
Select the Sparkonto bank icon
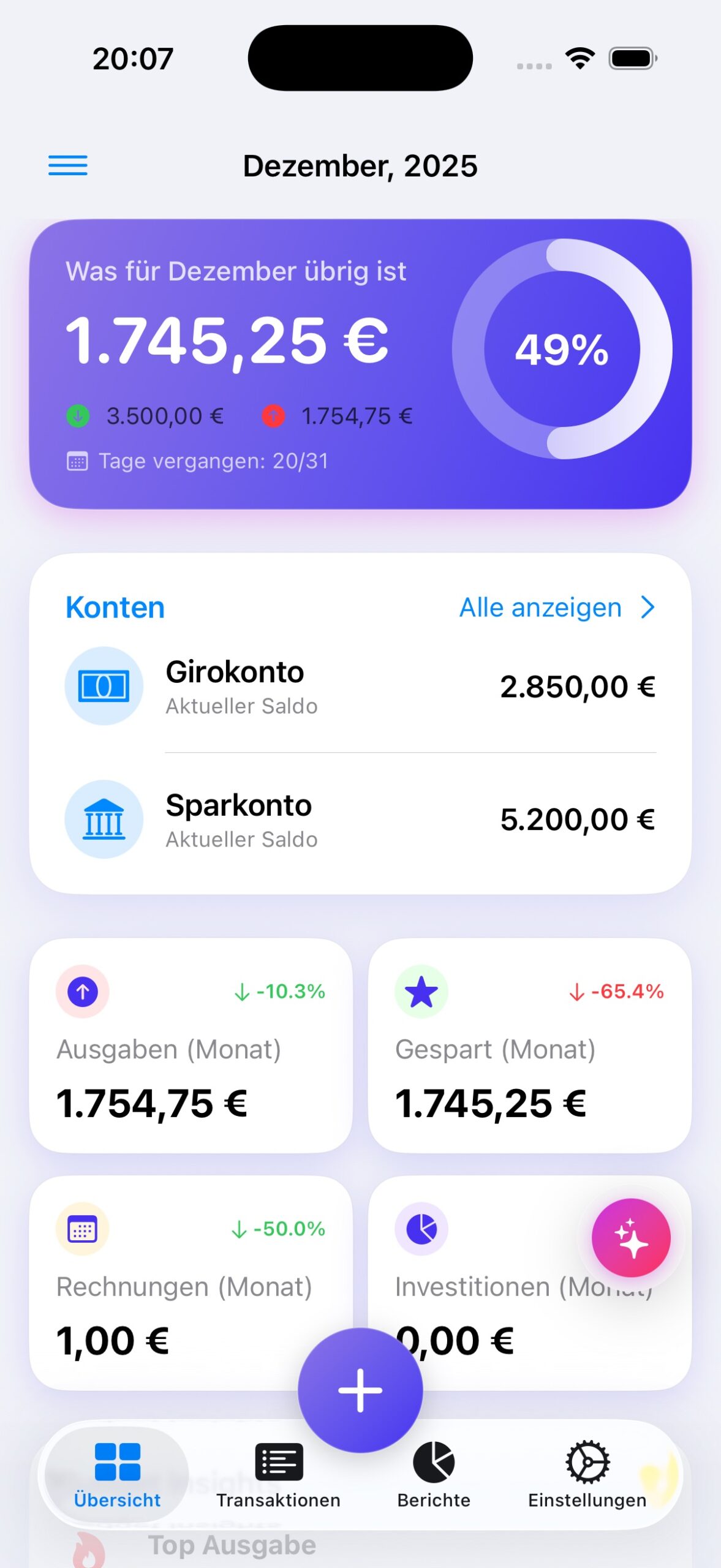(104, 819)
